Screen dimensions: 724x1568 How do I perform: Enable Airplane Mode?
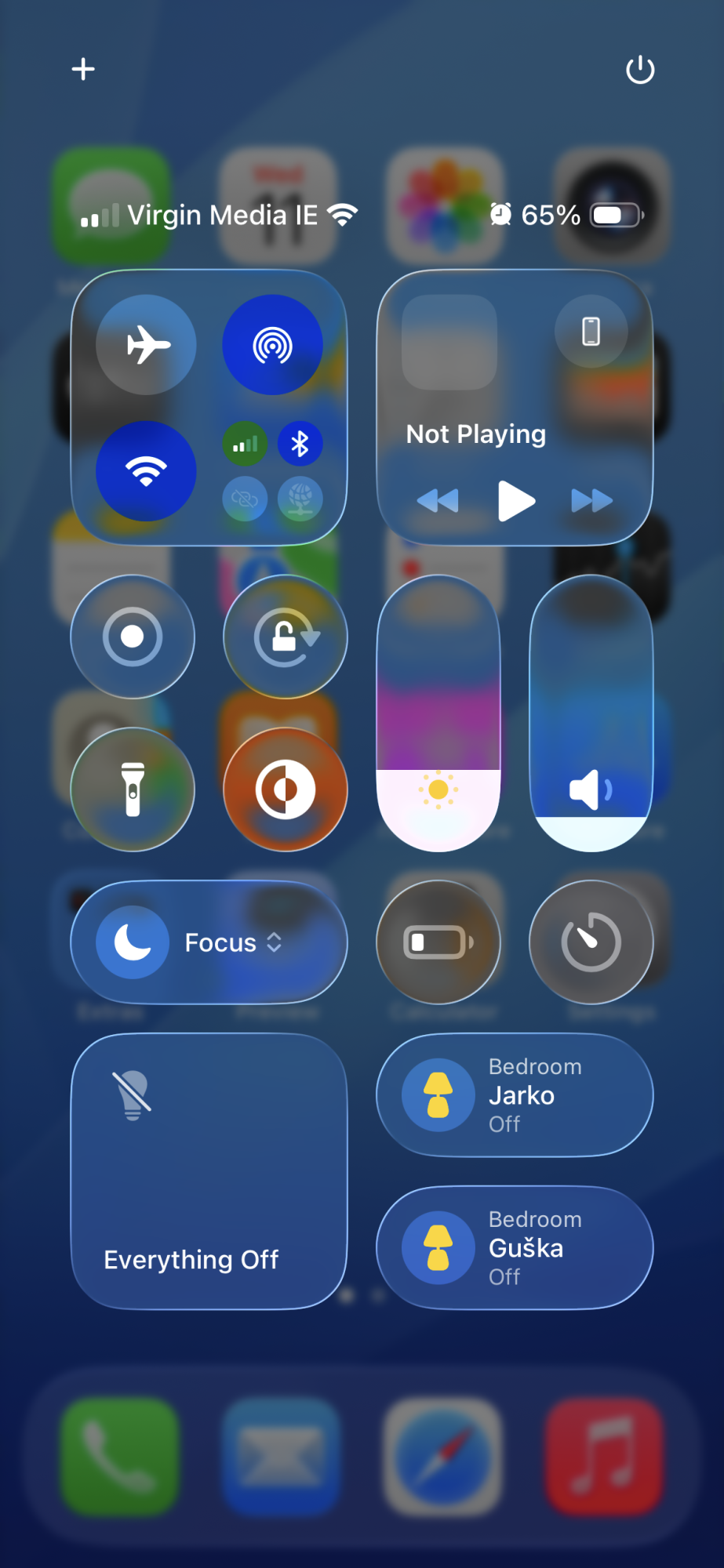pyautogui.click(x=147, y=345)
